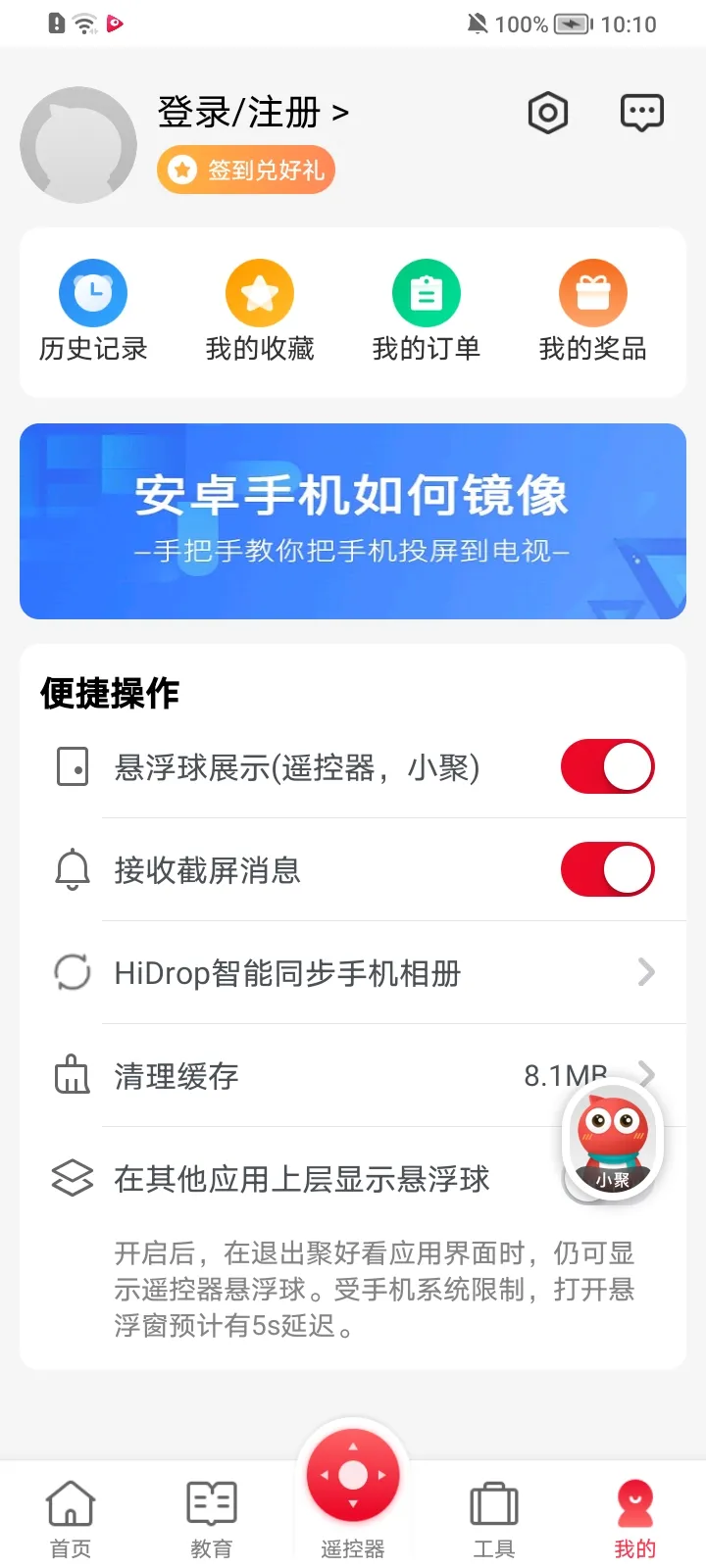
Task: Open the messages chat icon
Action: click(642, 114)
